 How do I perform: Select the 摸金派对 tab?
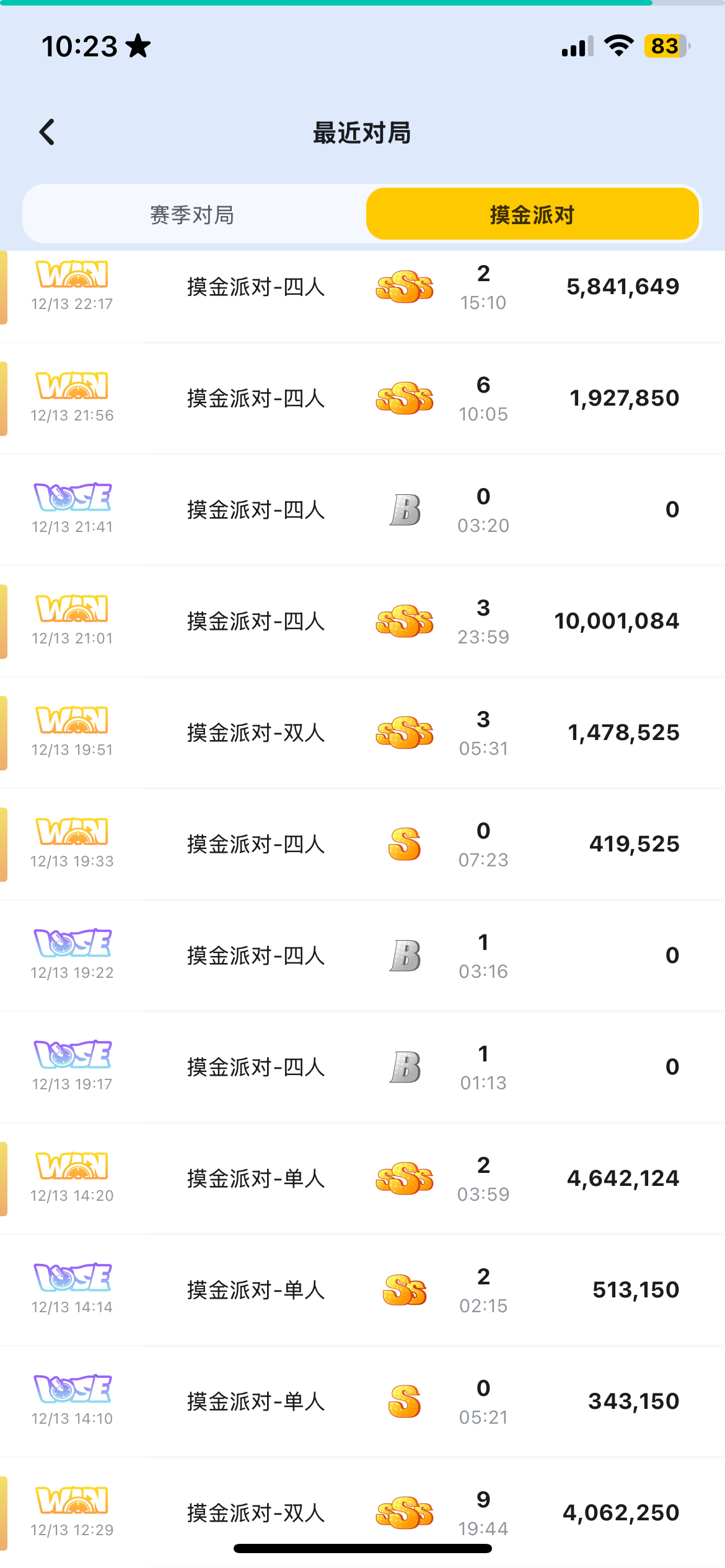[532, 215]
